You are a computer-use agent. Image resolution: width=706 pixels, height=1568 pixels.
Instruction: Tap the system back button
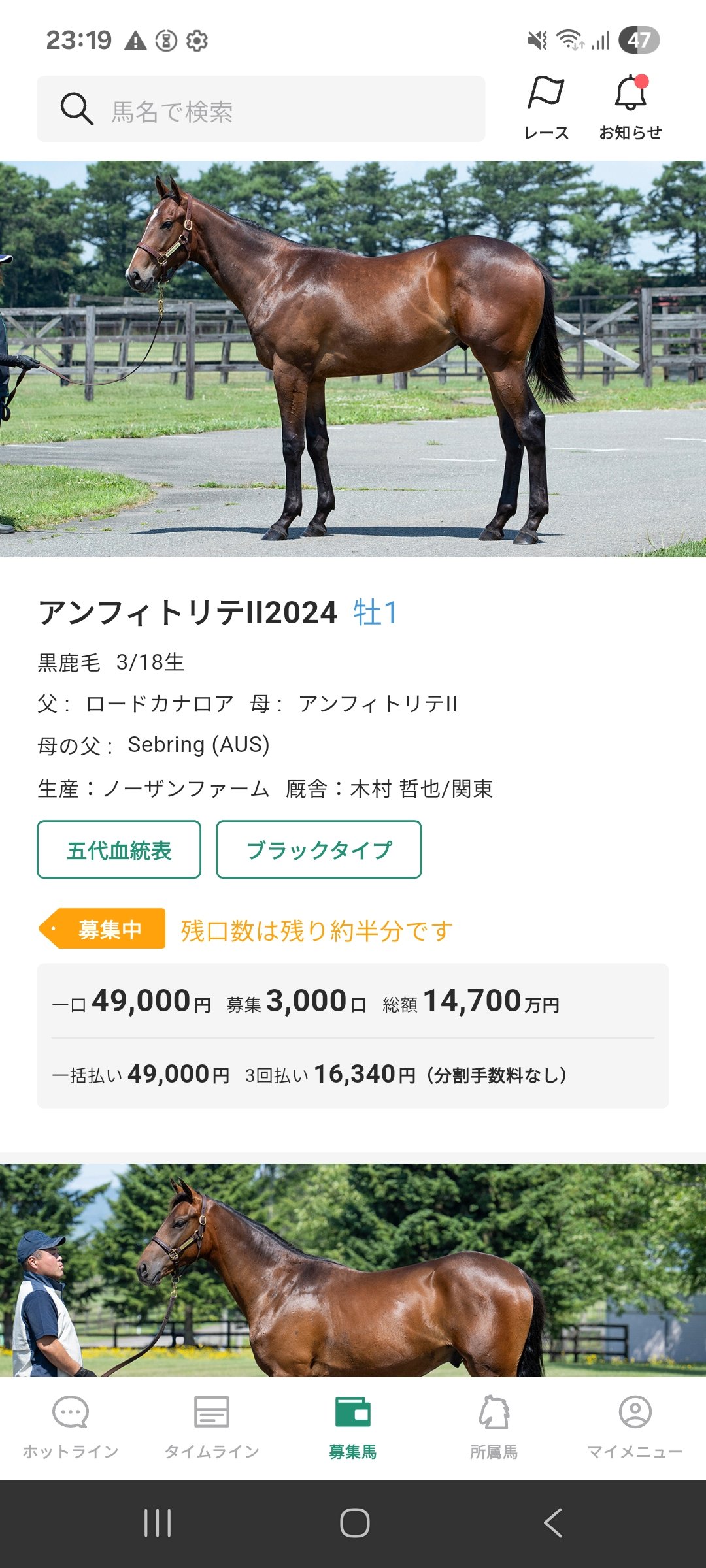point(553,1523)
